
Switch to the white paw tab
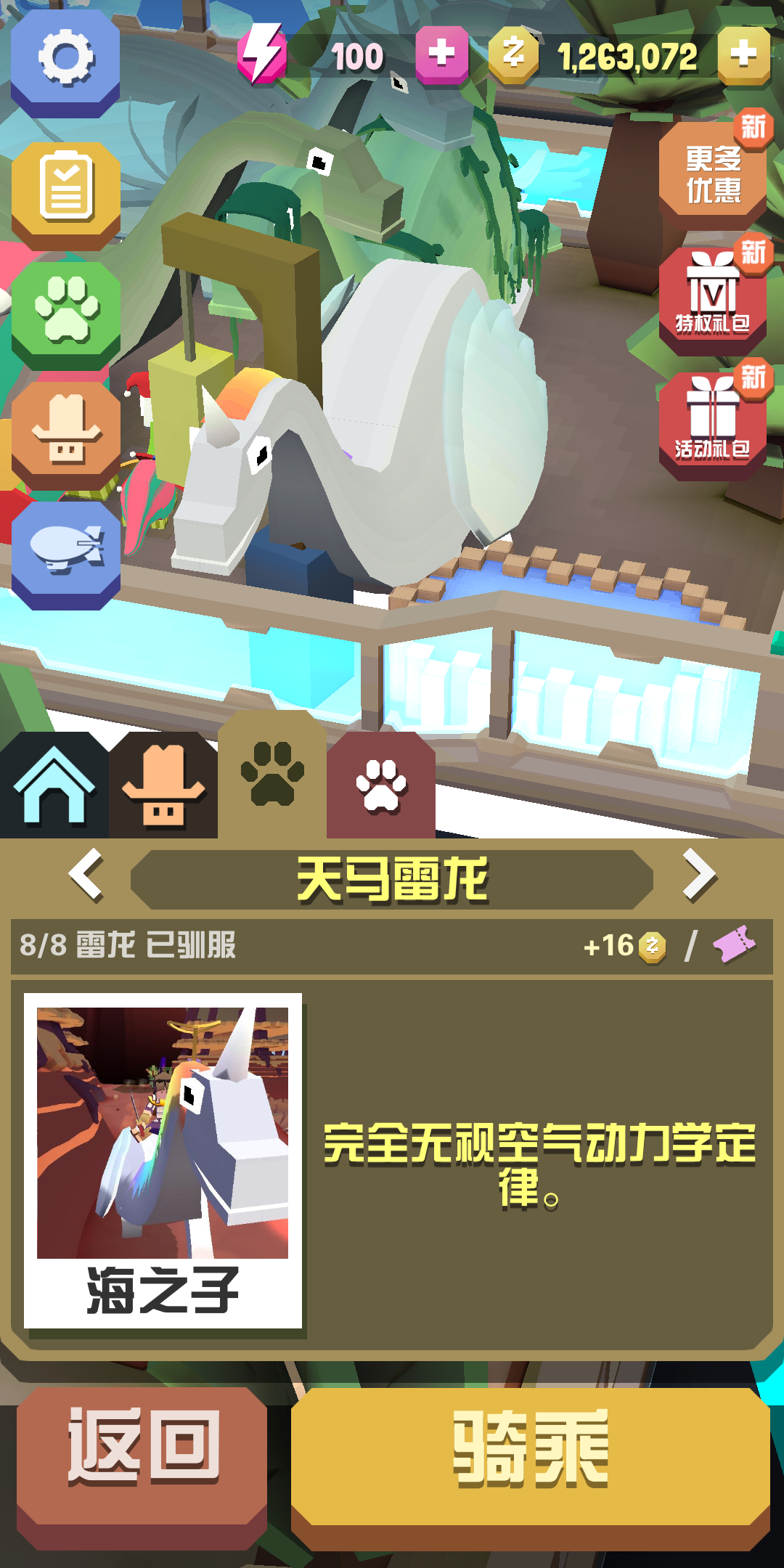tap(381, 788)
